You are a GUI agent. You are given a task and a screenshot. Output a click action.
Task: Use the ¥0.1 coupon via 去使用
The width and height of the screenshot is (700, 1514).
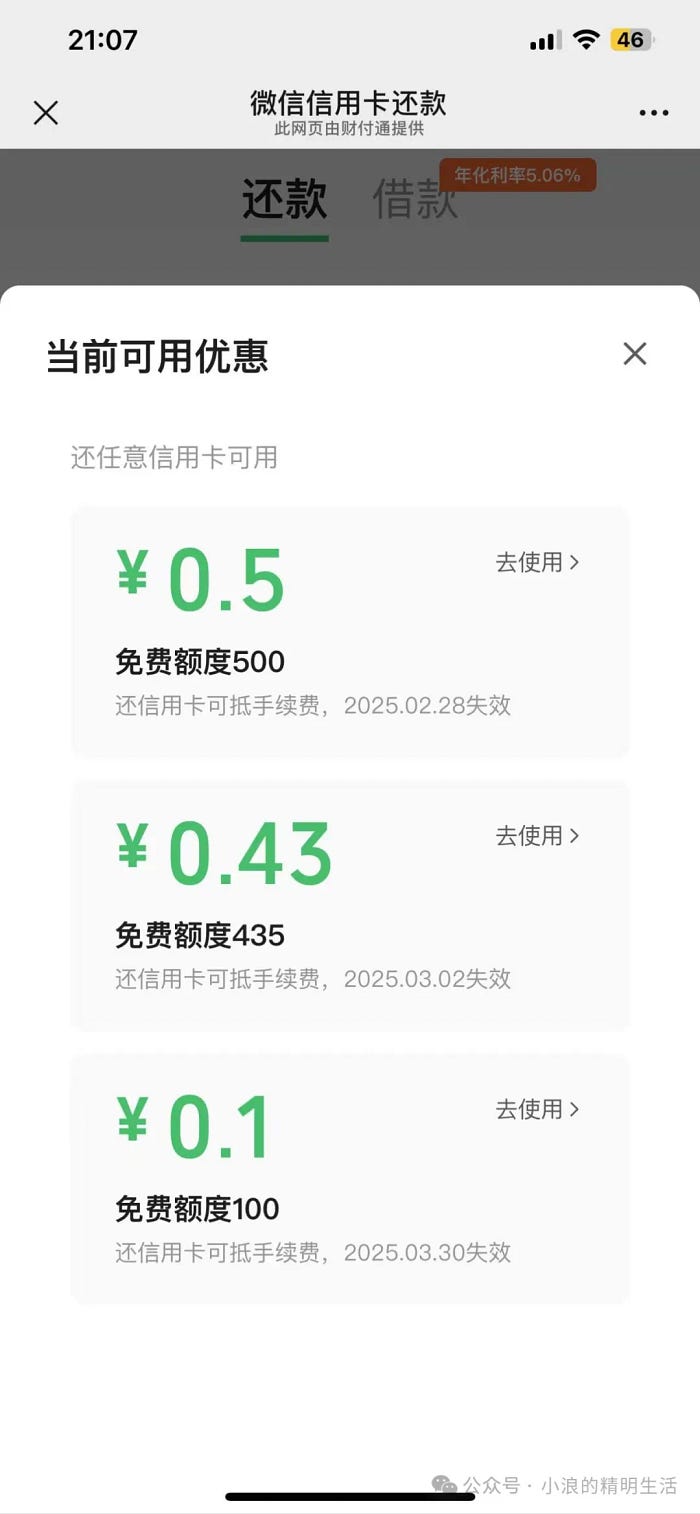click(x=538, y=1109)
